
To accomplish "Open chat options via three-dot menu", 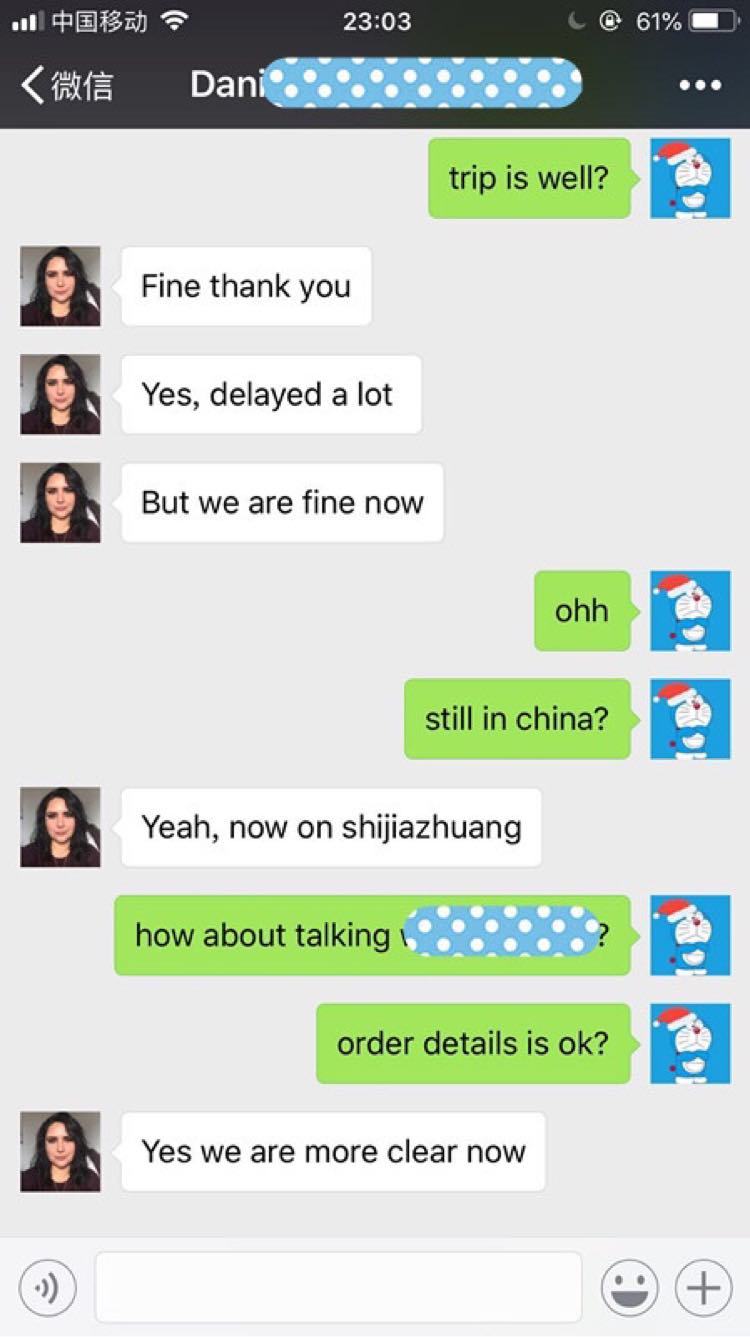I will point(700,85).
